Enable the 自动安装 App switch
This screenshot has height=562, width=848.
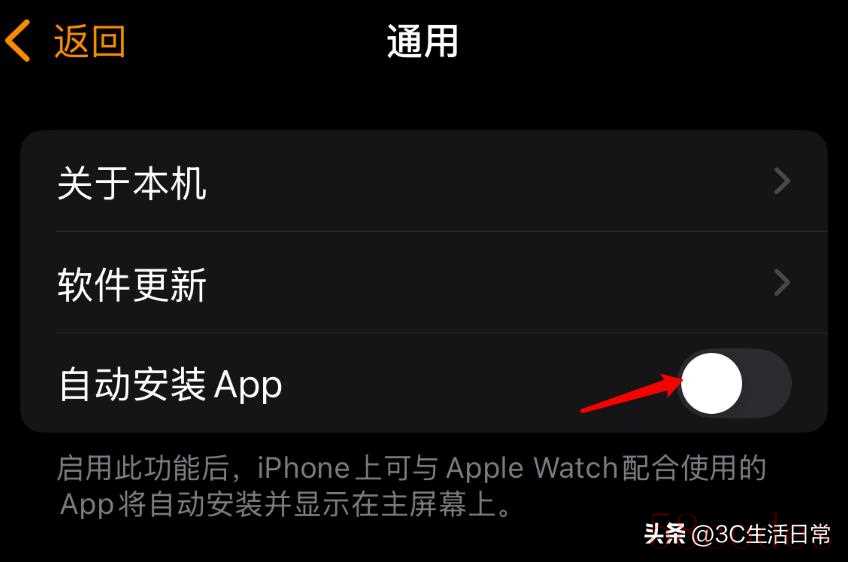point(735,383)
